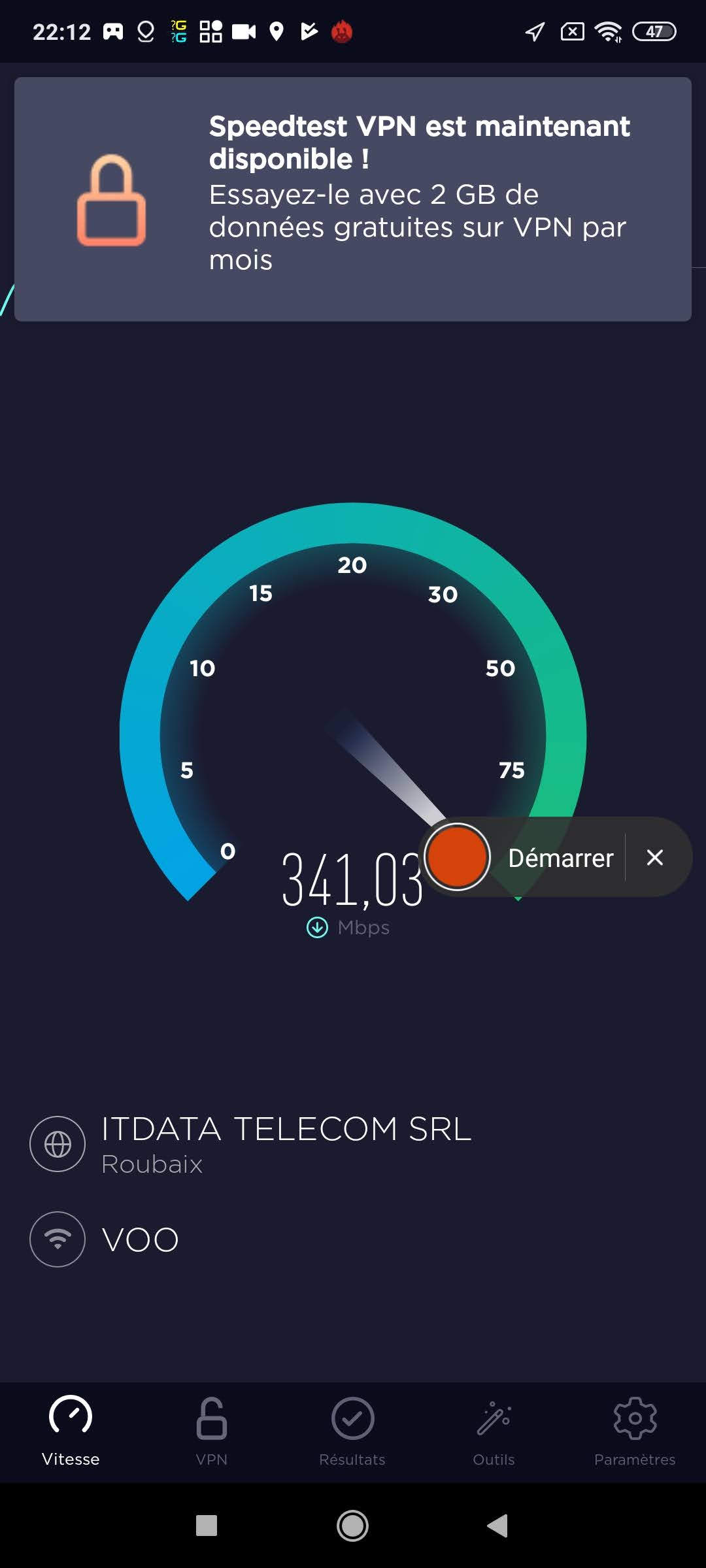Switch to the VPN tab

click(x=212, y=1431)
